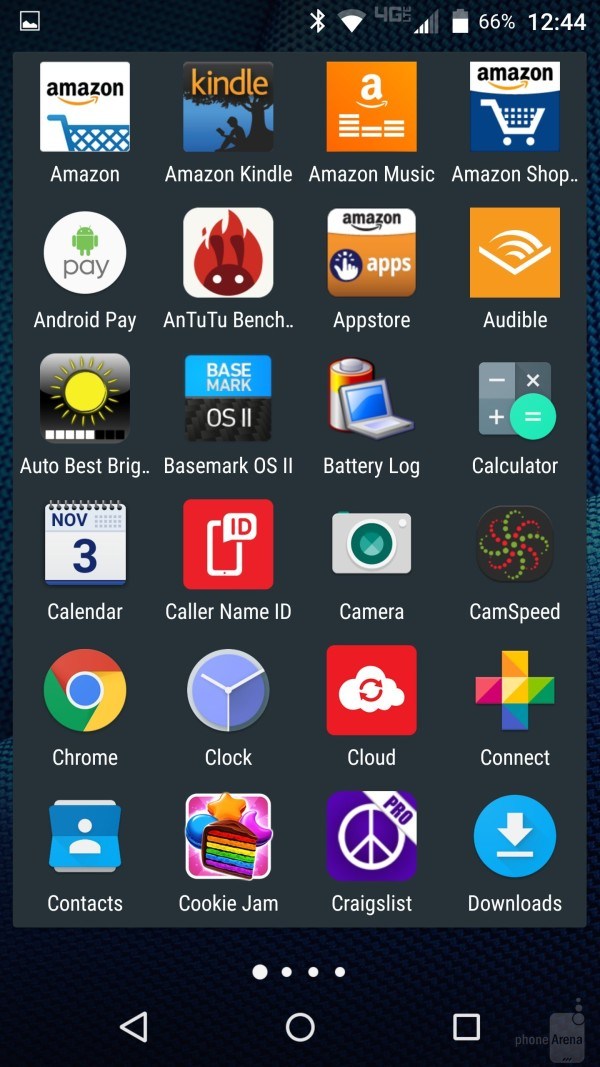Launch the Camera app
Viewport: 600px width, 1067px height.
(x=371, y=546)
